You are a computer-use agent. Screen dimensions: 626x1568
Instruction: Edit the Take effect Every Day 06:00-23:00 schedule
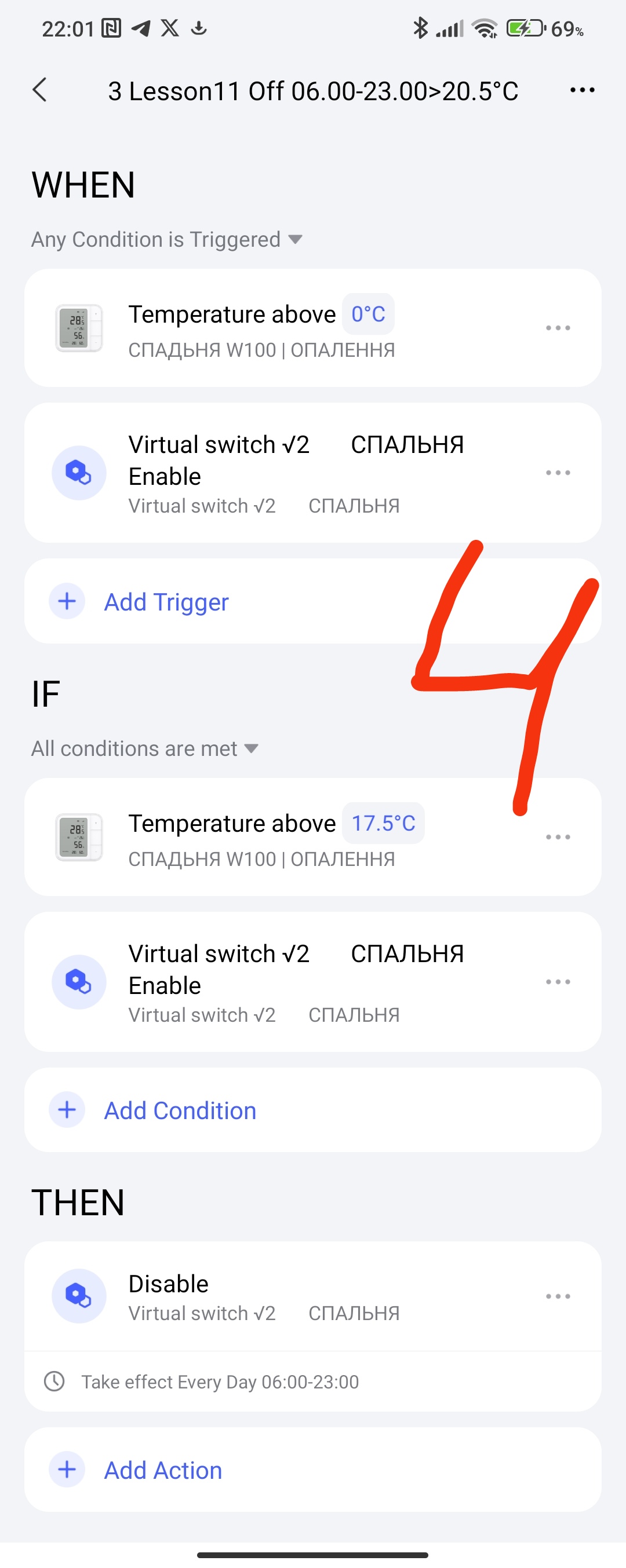(219, 1381)
